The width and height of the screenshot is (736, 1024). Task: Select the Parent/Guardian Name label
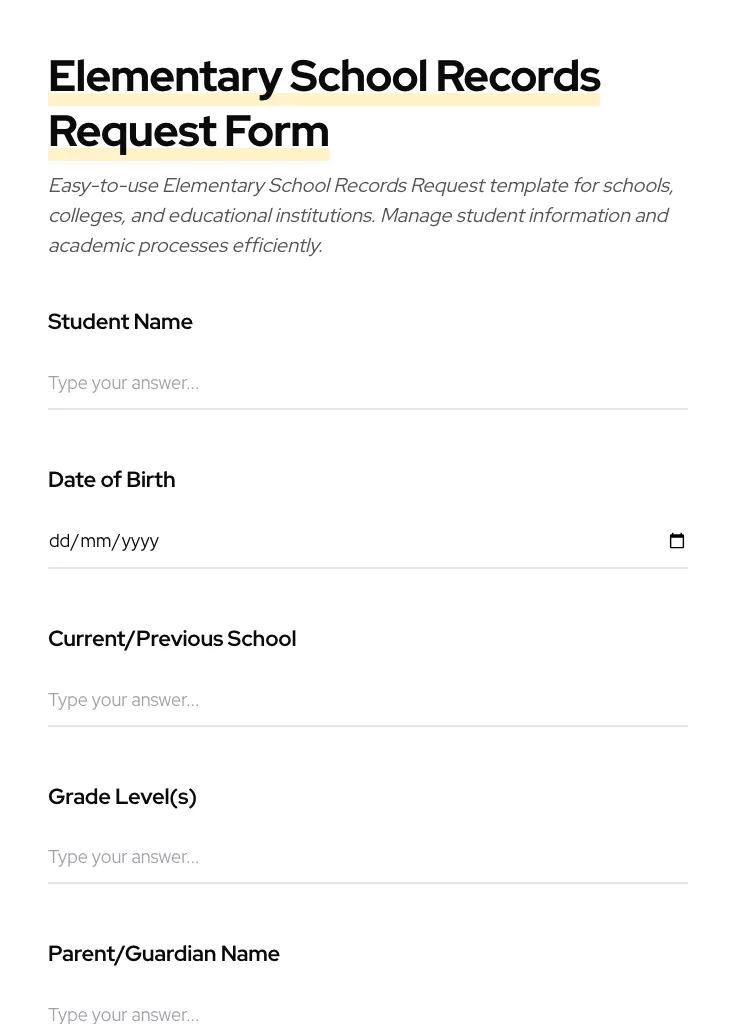click(x=164, y=953)
